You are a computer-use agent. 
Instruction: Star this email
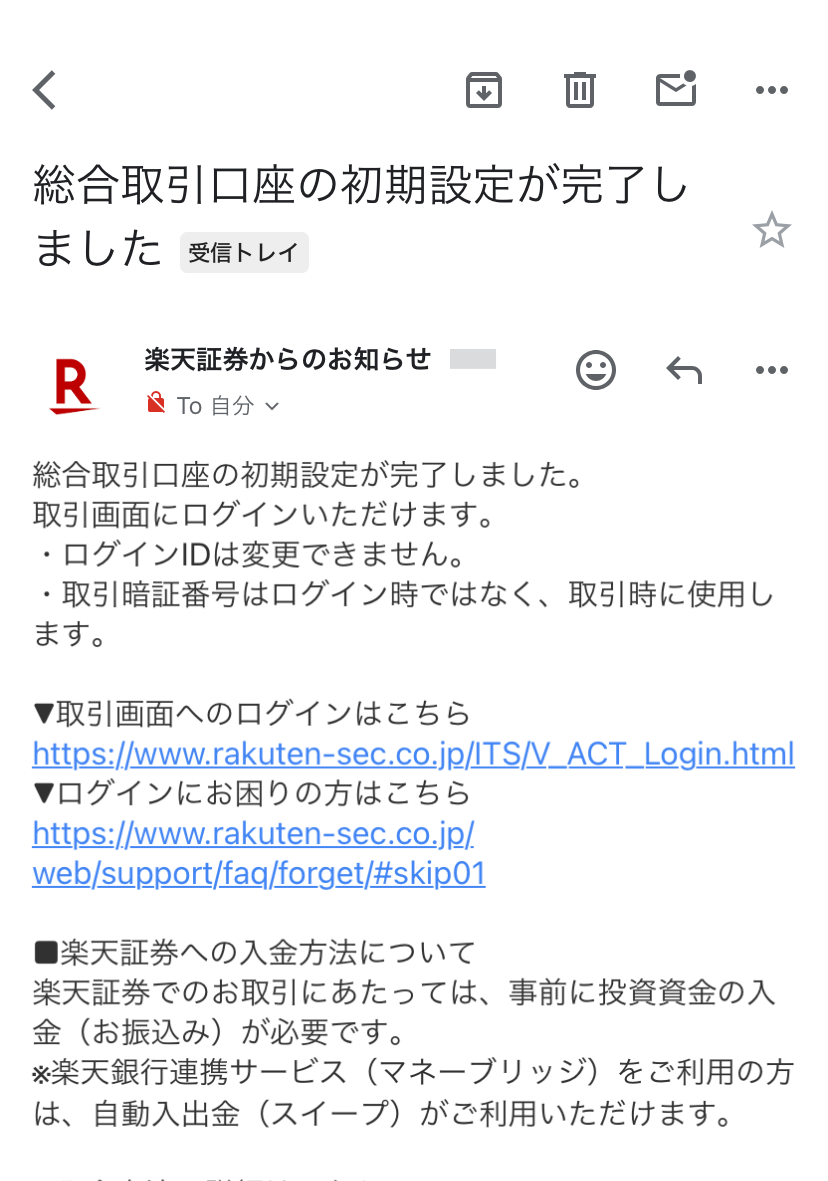point(771,231)
